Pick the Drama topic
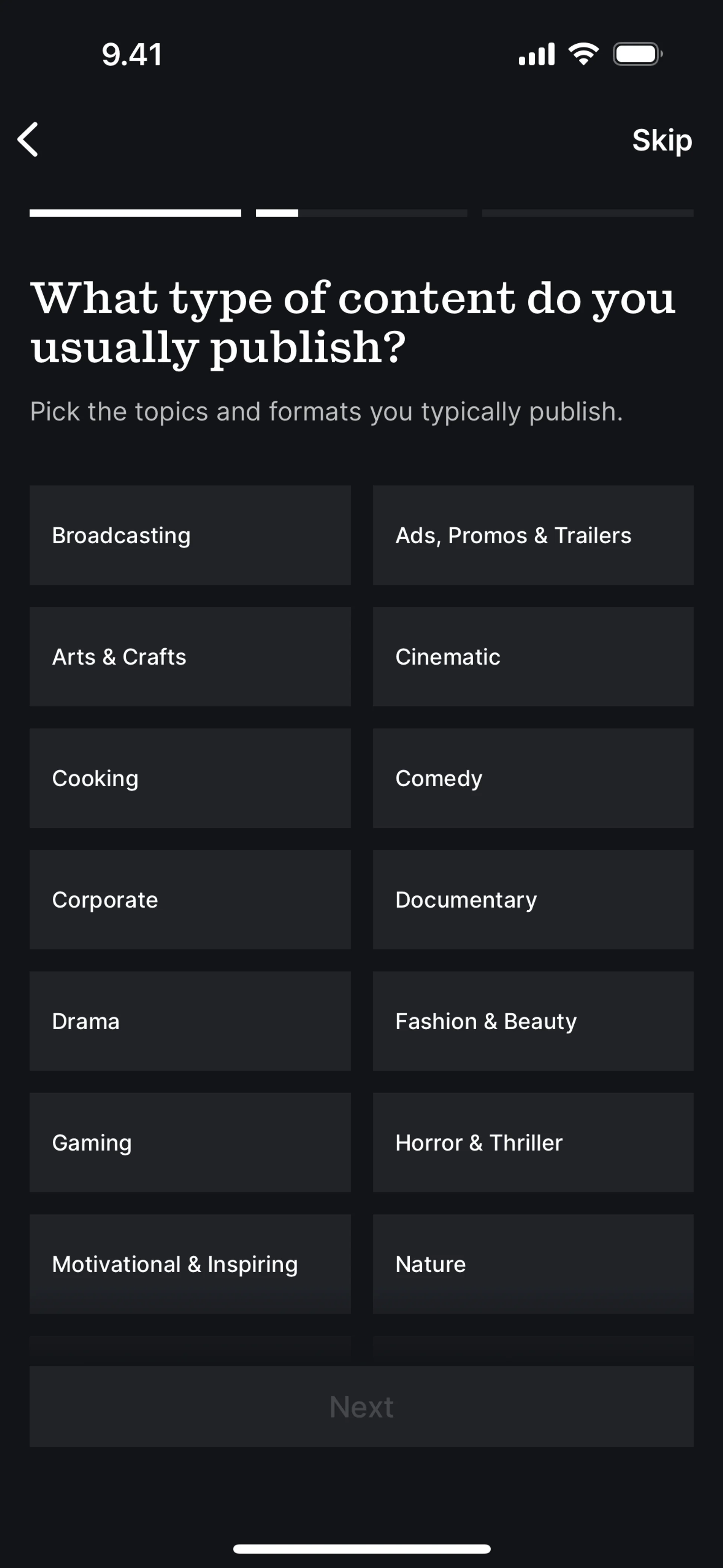The width and height of the screenshot is (723, 1568). pos(190,1021)
